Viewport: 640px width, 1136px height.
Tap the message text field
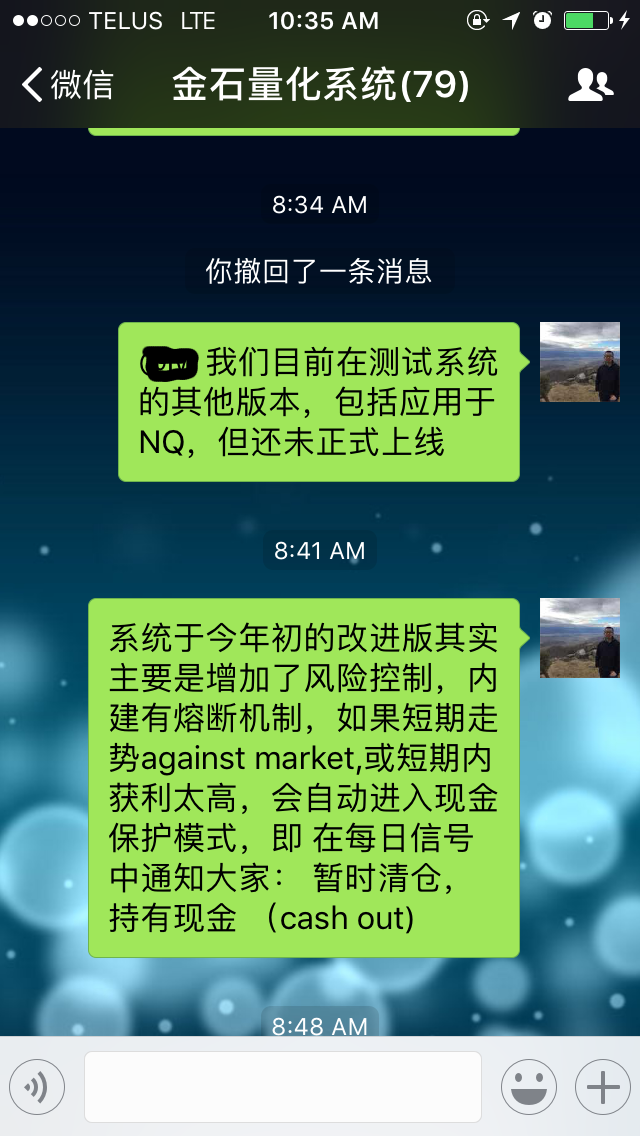[x=283, y=1087]
